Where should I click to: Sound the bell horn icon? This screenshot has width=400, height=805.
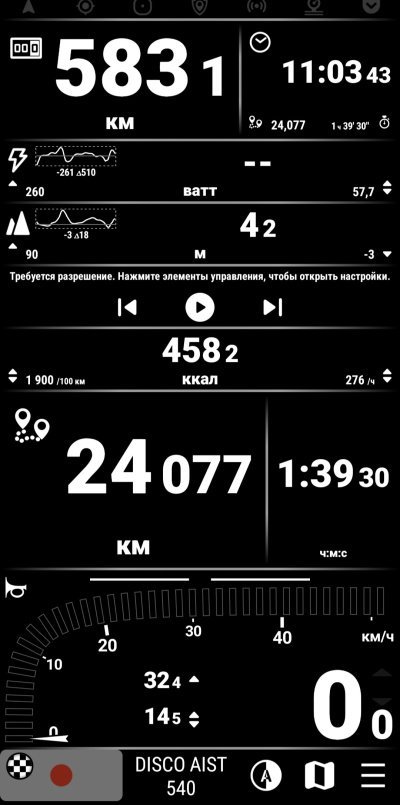pos(14,588)
